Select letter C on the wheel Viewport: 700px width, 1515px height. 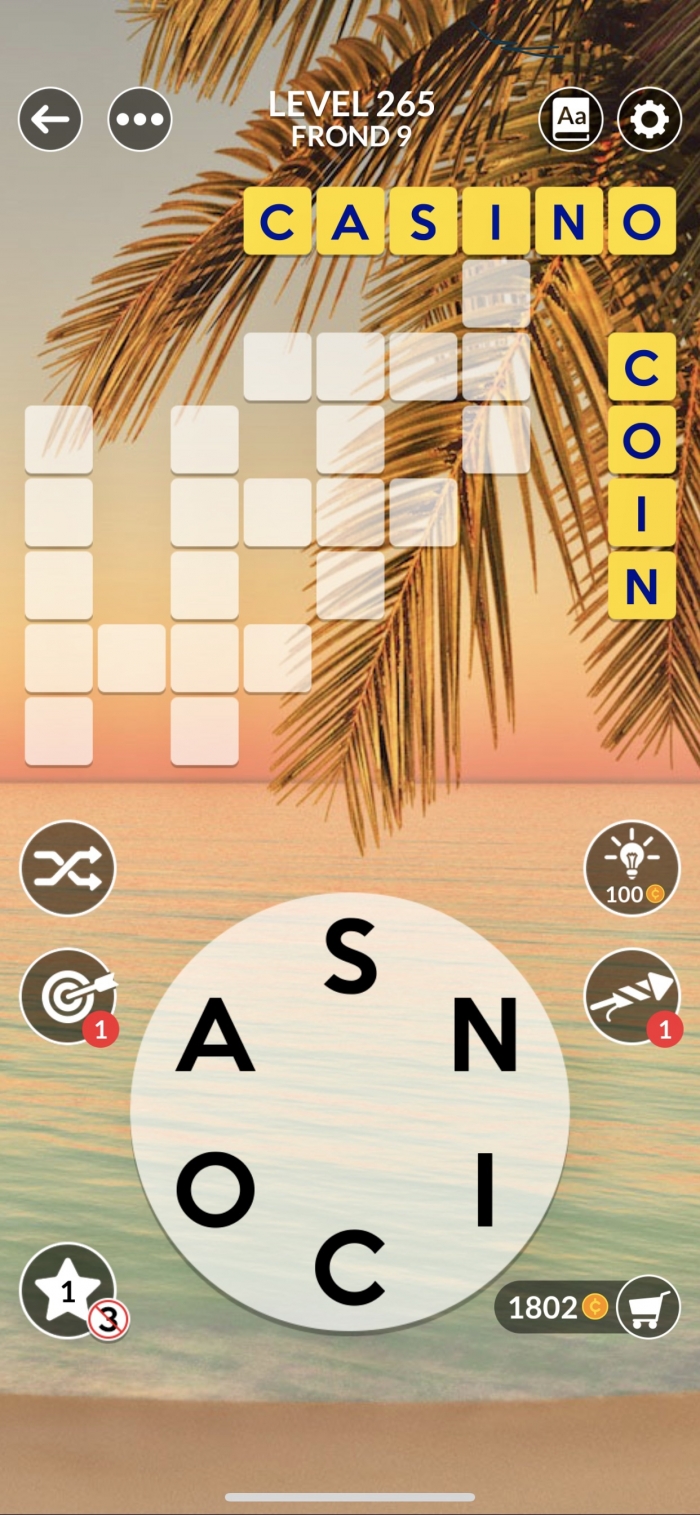[350, 1267]
